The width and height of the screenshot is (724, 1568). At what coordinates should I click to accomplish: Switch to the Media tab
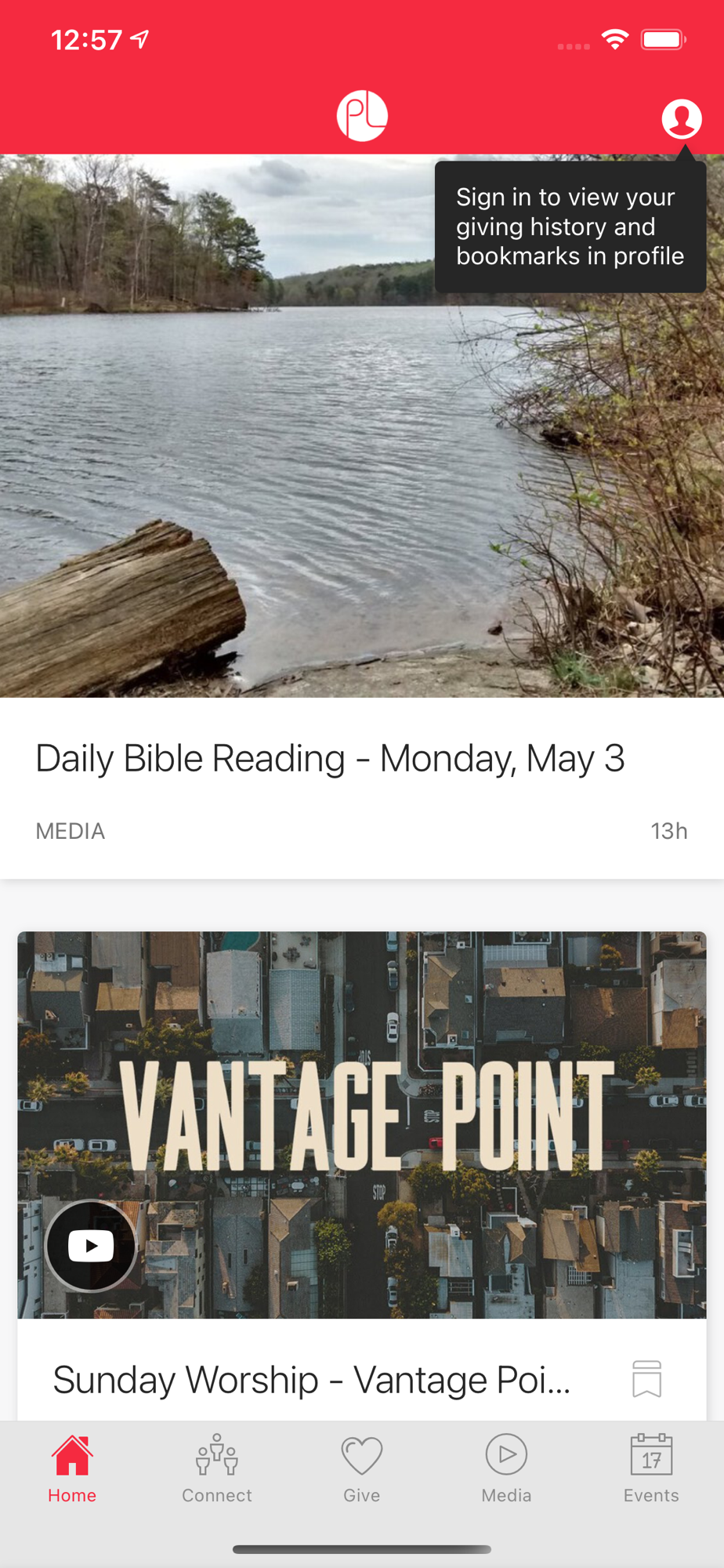pyautogui.click(x=506, y=1468)
